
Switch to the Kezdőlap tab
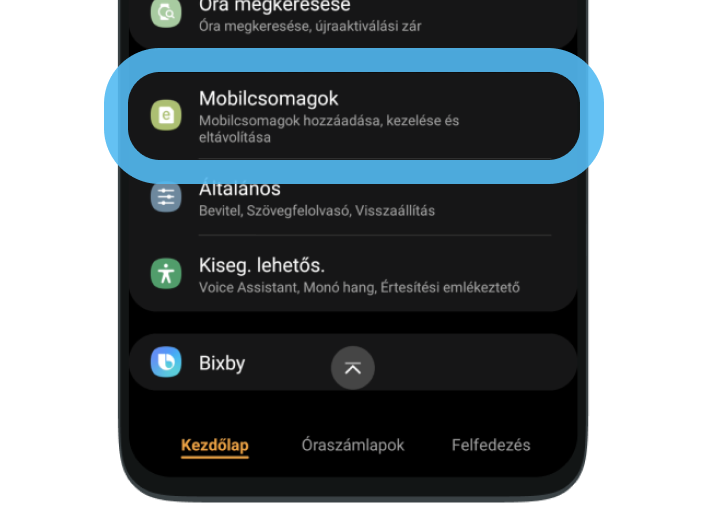pos(215,445)
